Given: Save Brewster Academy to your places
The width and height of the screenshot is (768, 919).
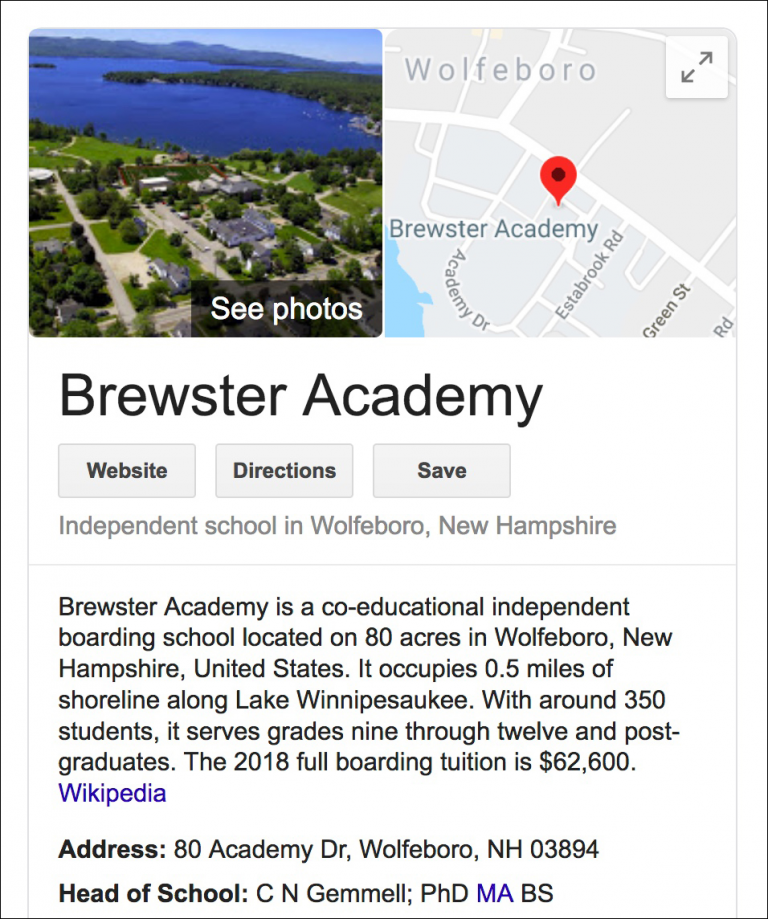Looking at the screenshot, I should pyautogui.click(x=441, y=471).
